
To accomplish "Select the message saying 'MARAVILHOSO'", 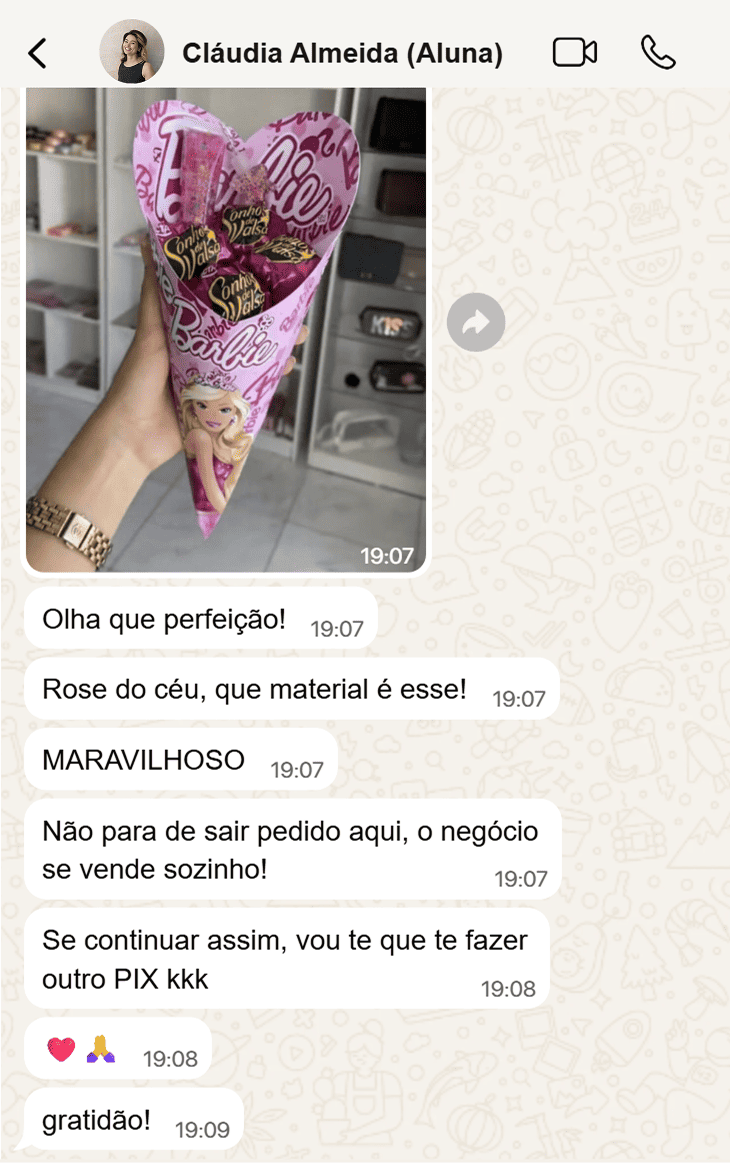I will pyautogui.click(x=178, y=759).
